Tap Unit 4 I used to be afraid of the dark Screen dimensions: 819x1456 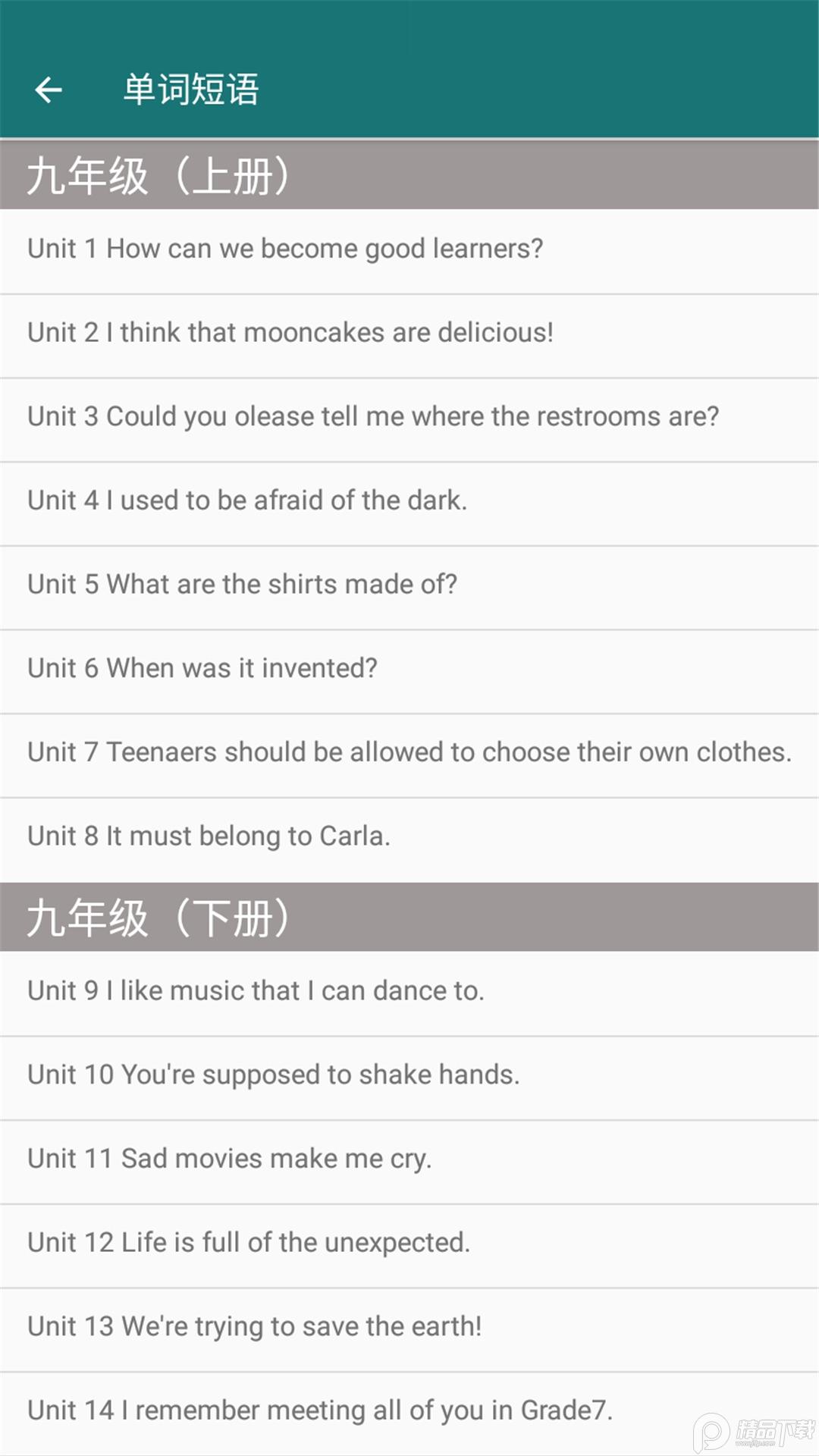pyautogui.click(x=247, y=500)
